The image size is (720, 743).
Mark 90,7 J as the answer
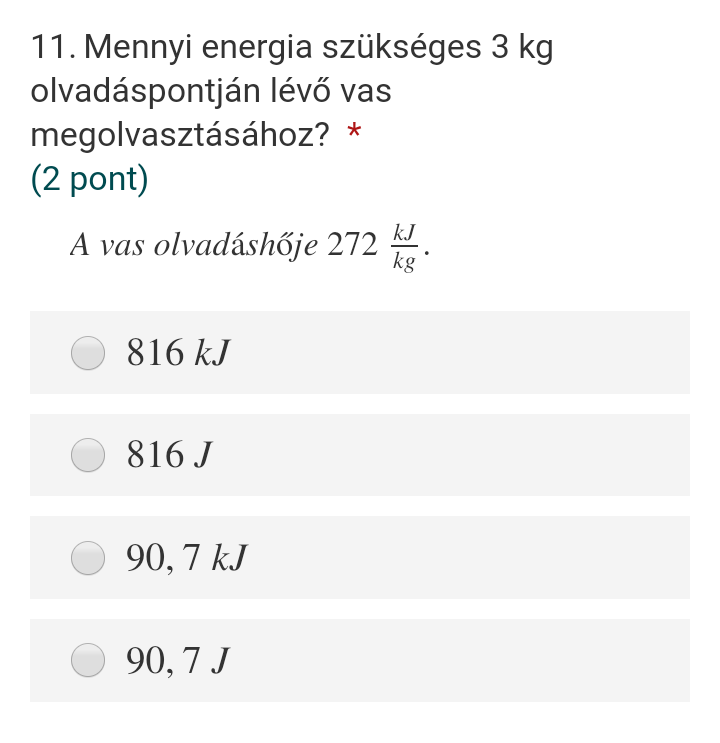pos(89,660)
